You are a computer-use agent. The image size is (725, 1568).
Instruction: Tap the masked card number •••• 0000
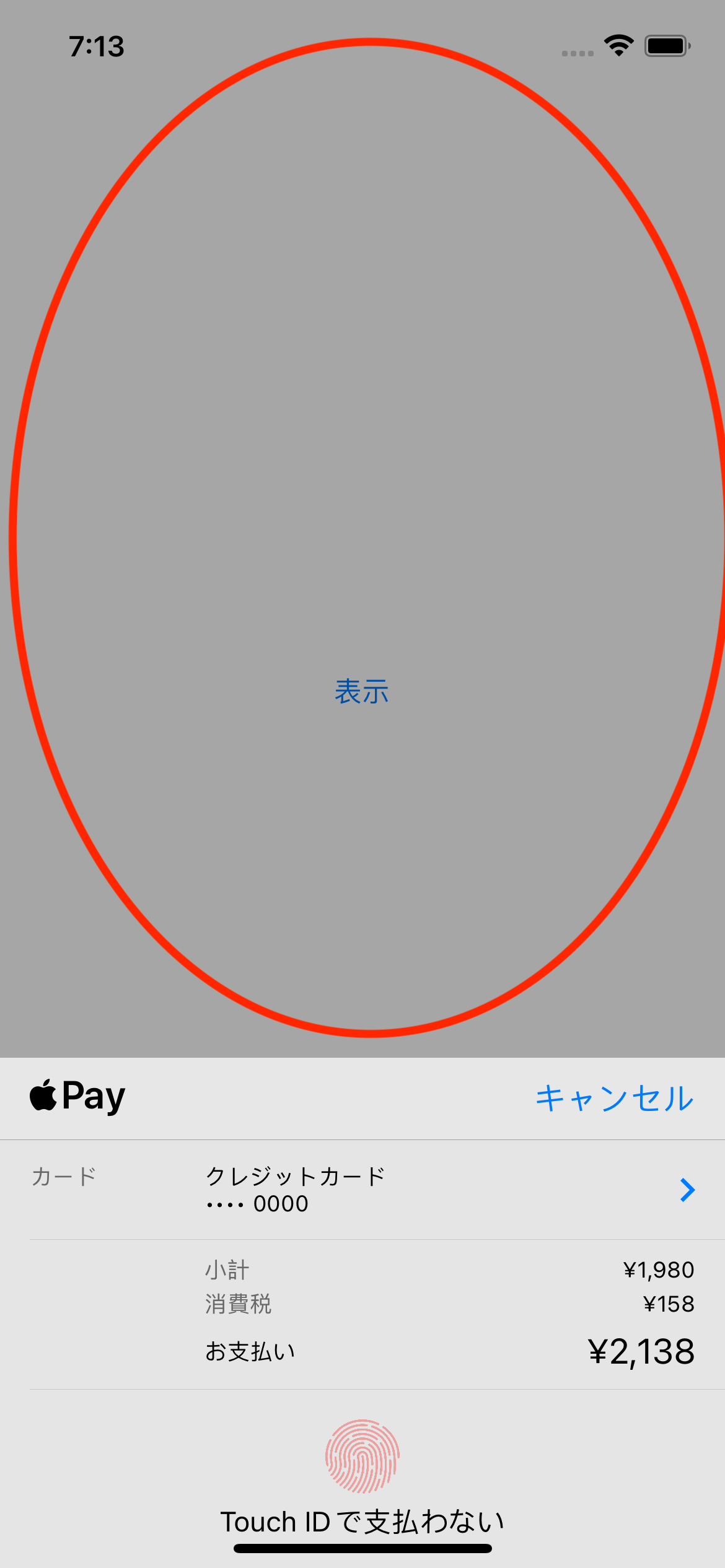point(257,1204)
